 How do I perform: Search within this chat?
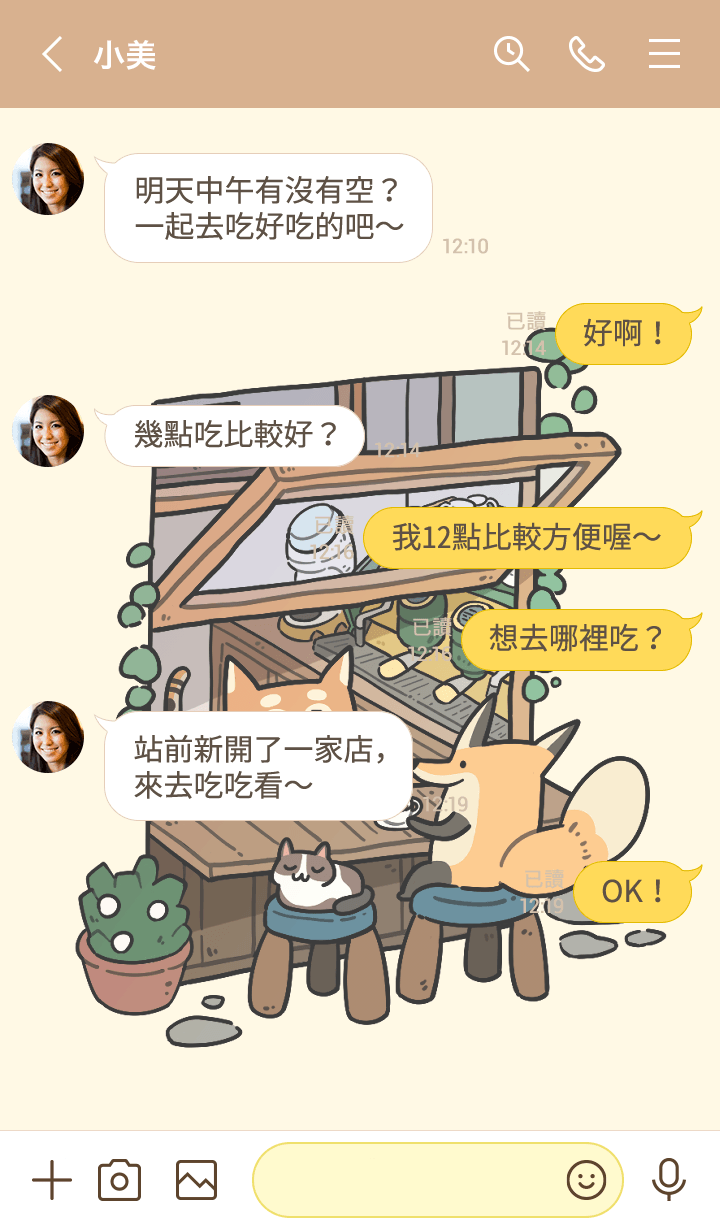[x=511, y=54]
